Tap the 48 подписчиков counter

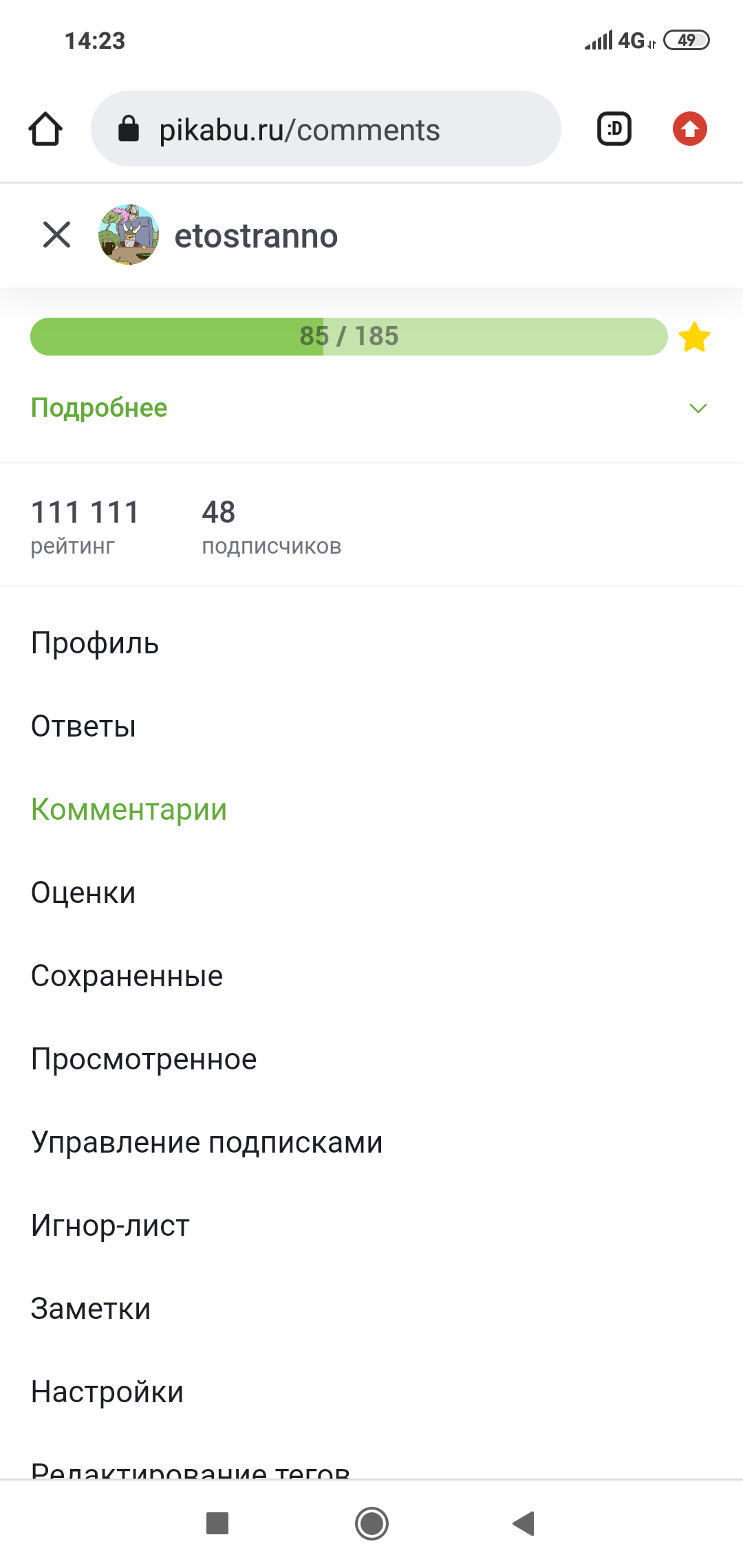(271, 527)
